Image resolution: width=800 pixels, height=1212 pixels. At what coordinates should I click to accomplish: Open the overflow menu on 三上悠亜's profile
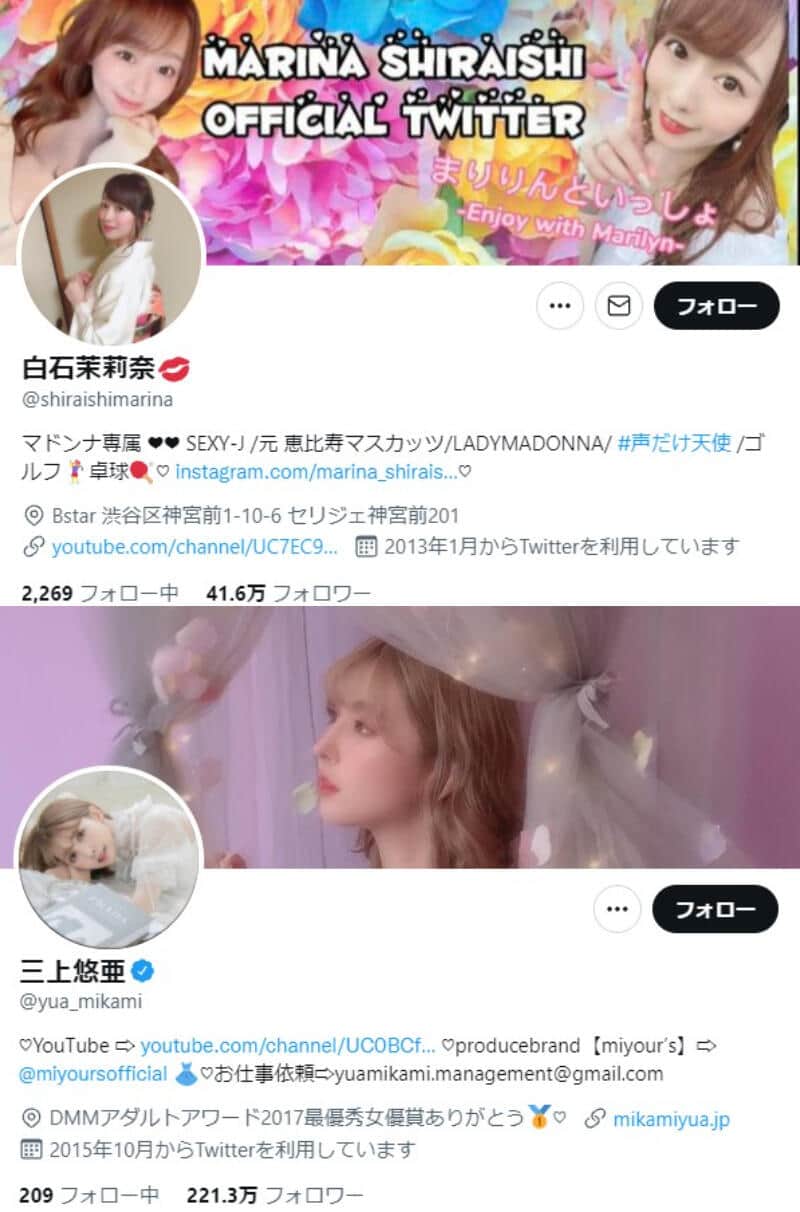(x=617, y=909)
